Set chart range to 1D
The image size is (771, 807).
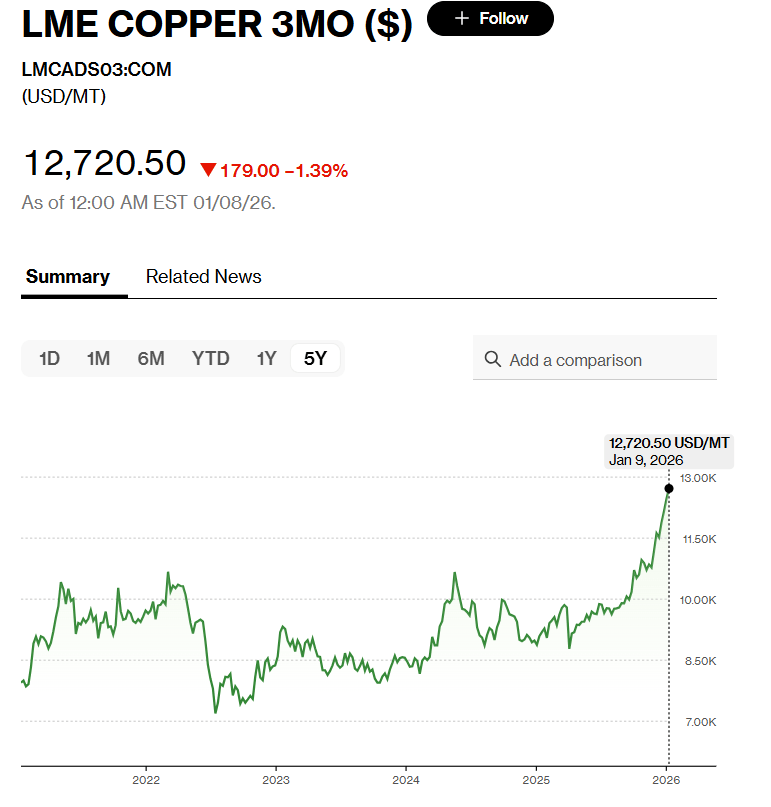coord(49,358)
